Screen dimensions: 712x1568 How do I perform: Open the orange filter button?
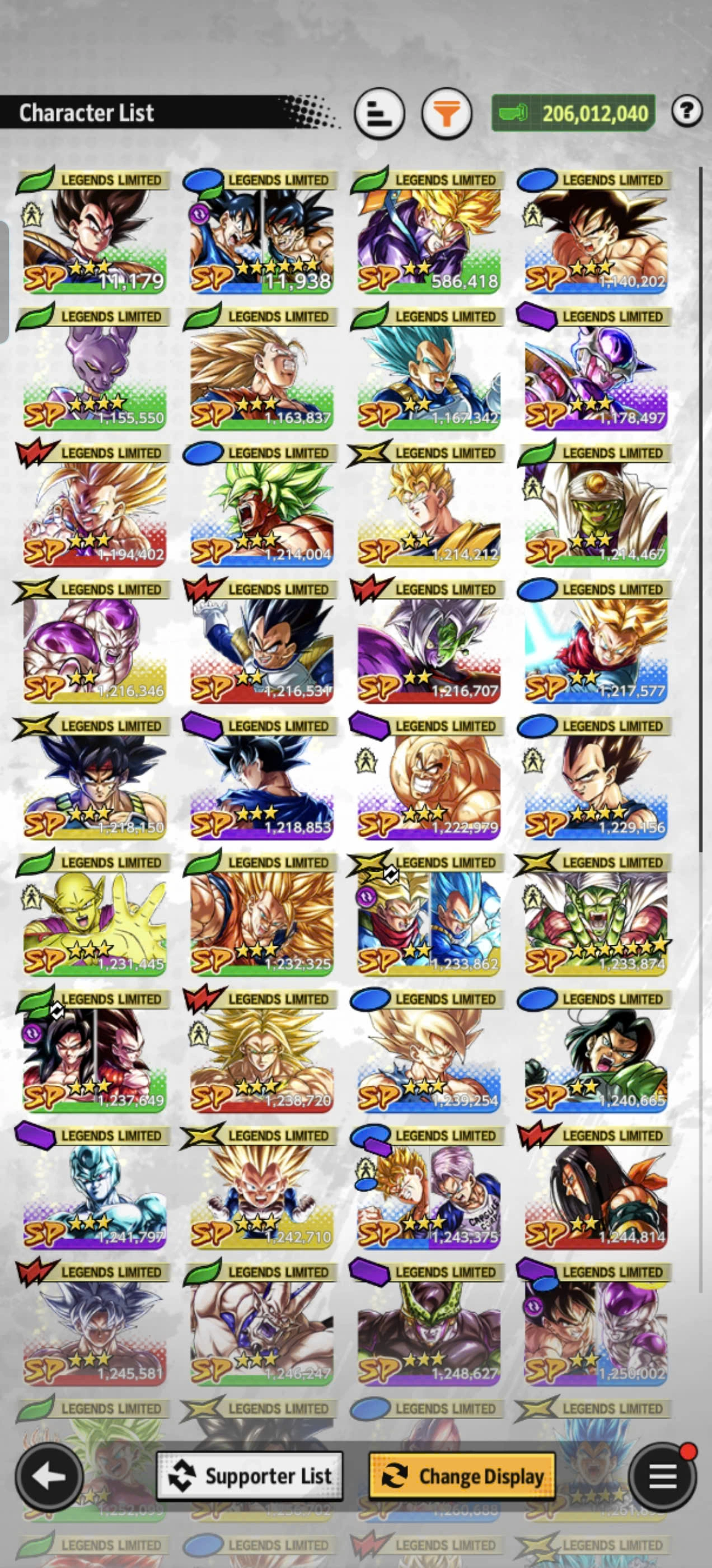point(447,113)
